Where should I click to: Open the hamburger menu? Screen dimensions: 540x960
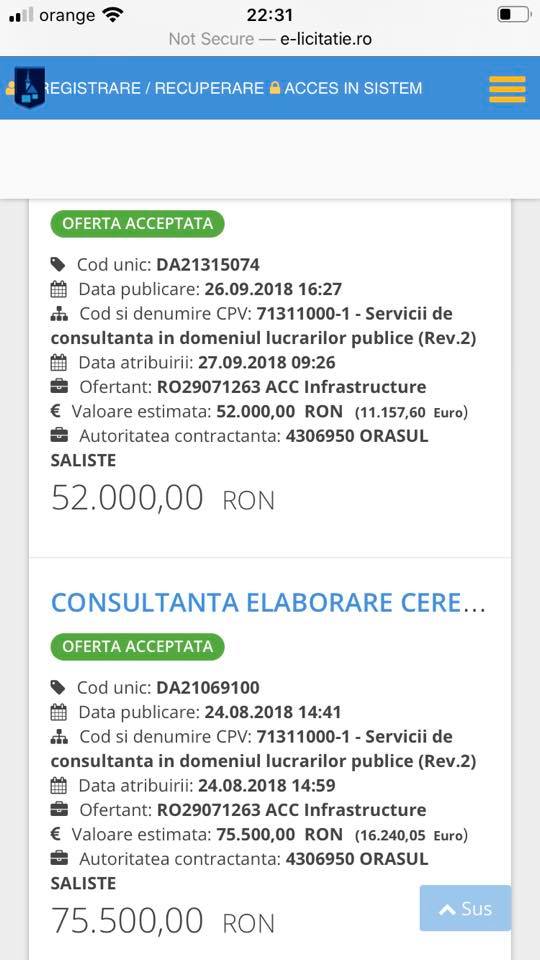507,89
